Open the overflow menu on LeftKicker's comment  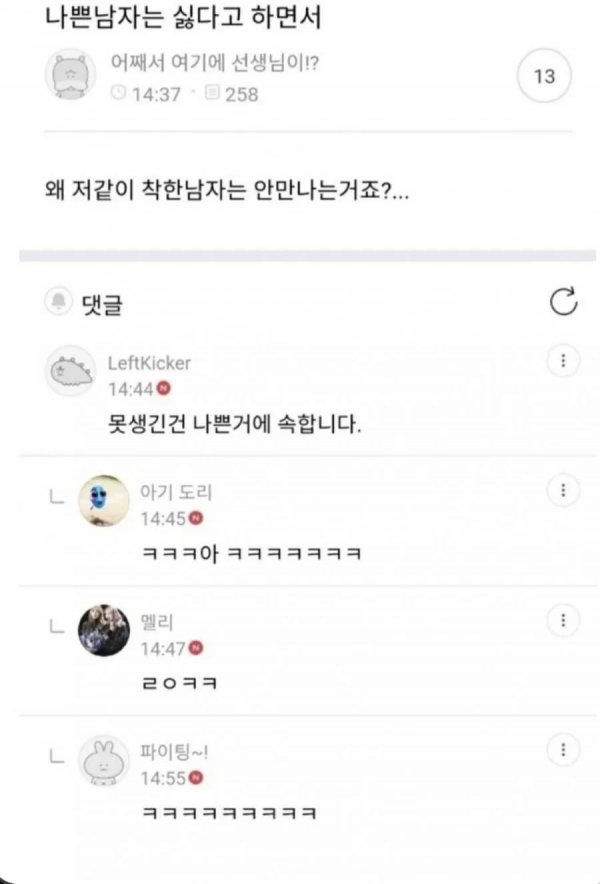click(x=564, y=361)
